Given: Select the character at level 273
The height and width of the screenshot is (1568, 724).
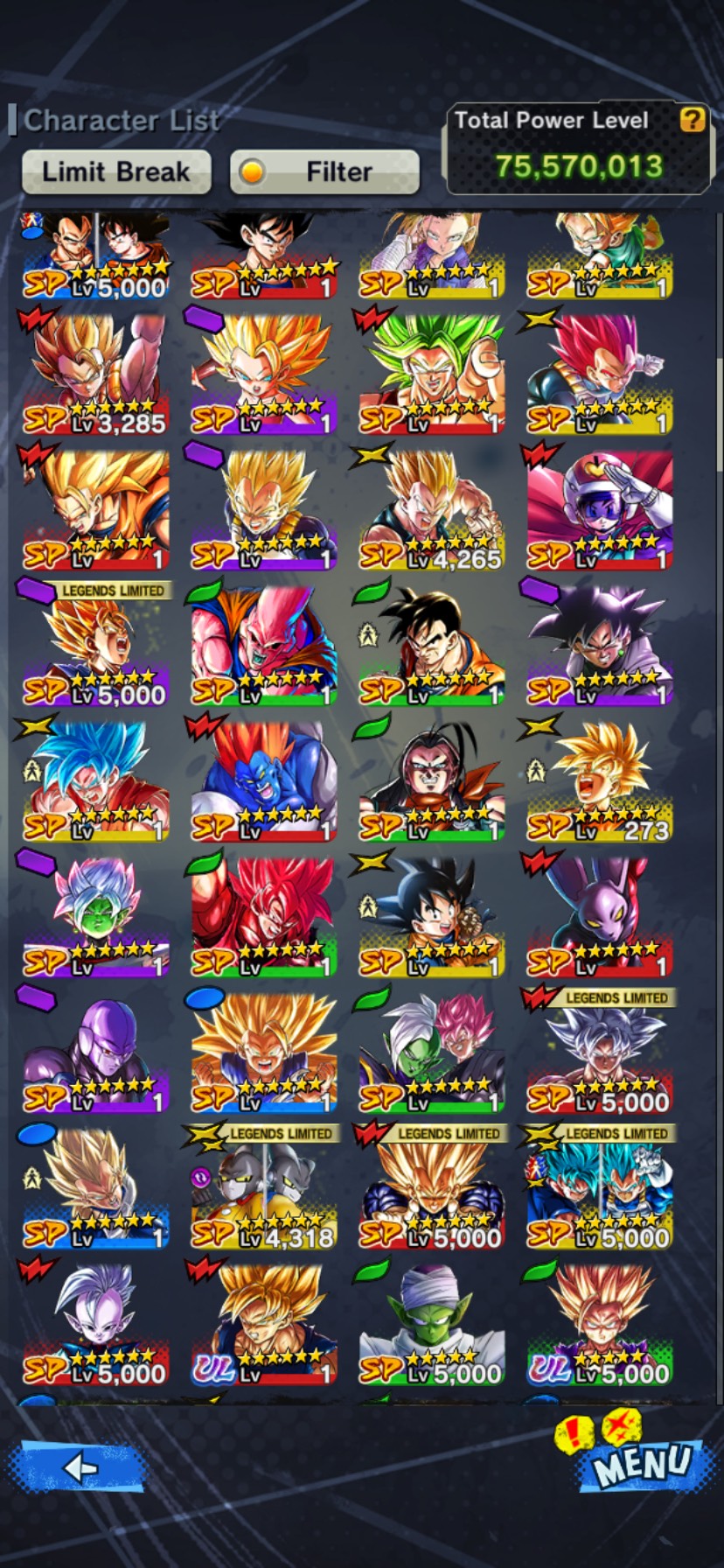Looking at the screenshot, I should point(598,780).
